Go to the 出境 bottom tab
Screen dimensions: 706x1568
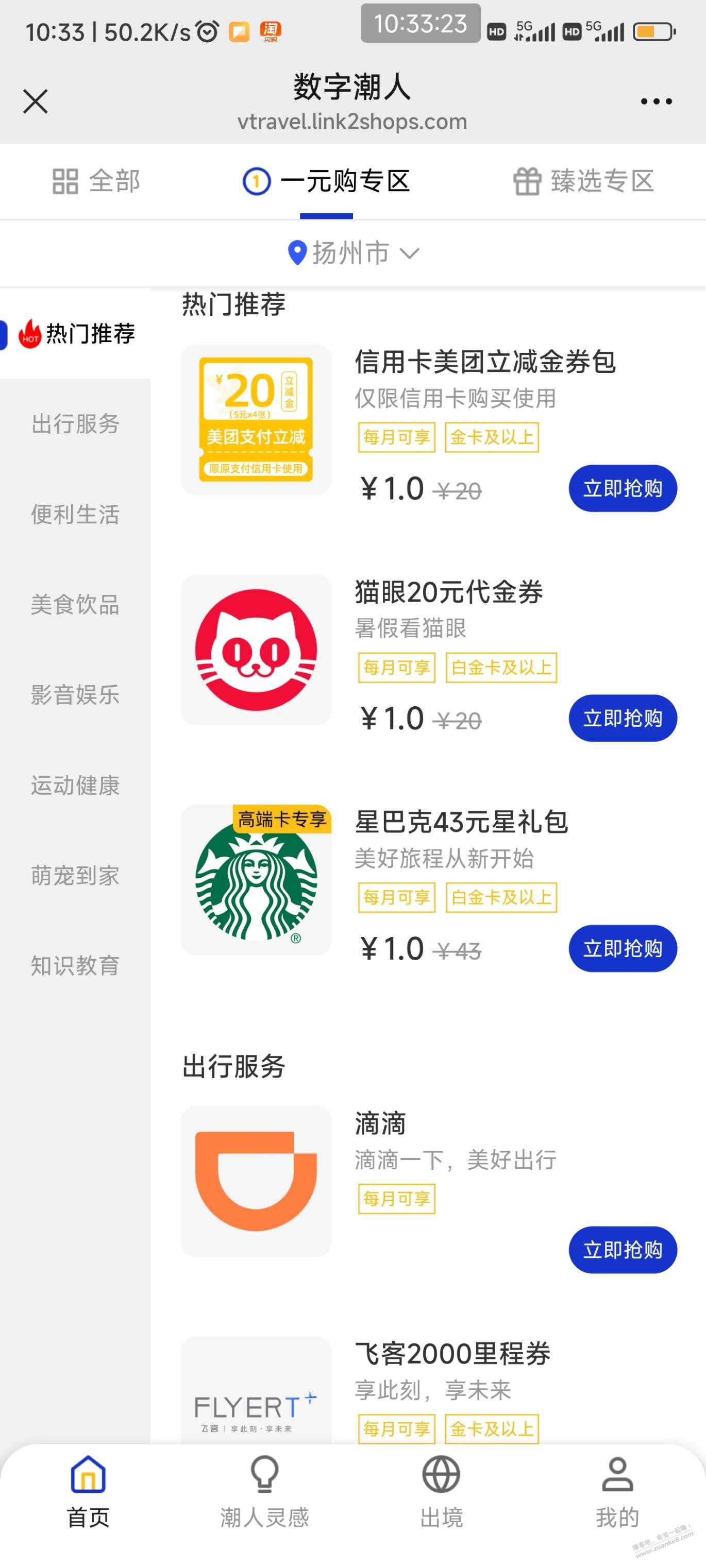[441, 1491]
